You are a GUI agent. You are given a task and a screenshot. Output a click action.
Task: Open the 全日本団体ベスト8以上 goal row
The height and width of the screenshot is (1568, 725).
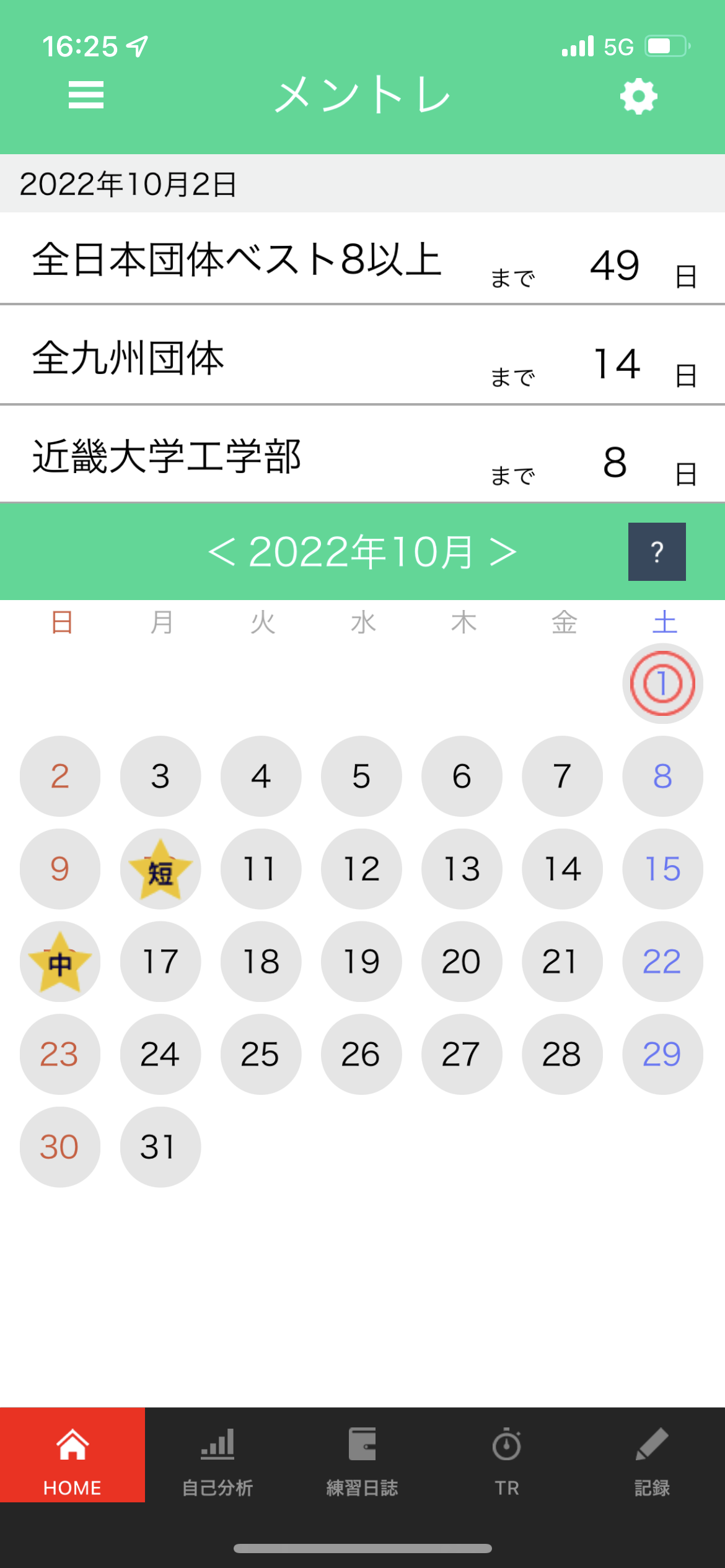362,259
